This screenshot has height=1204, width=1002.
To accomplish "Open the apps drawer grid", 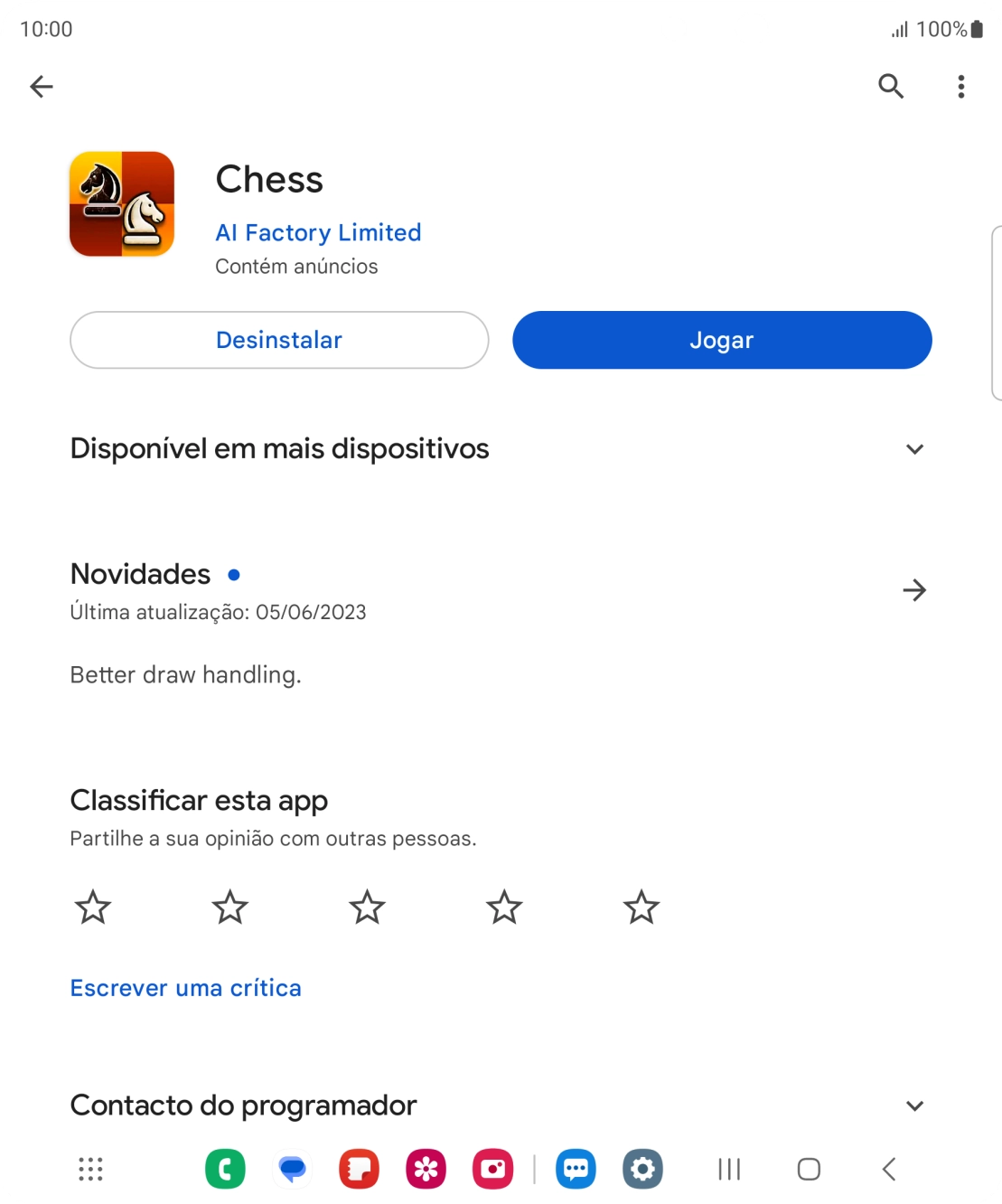I will pyautogui.click(x=90, y=1168).
